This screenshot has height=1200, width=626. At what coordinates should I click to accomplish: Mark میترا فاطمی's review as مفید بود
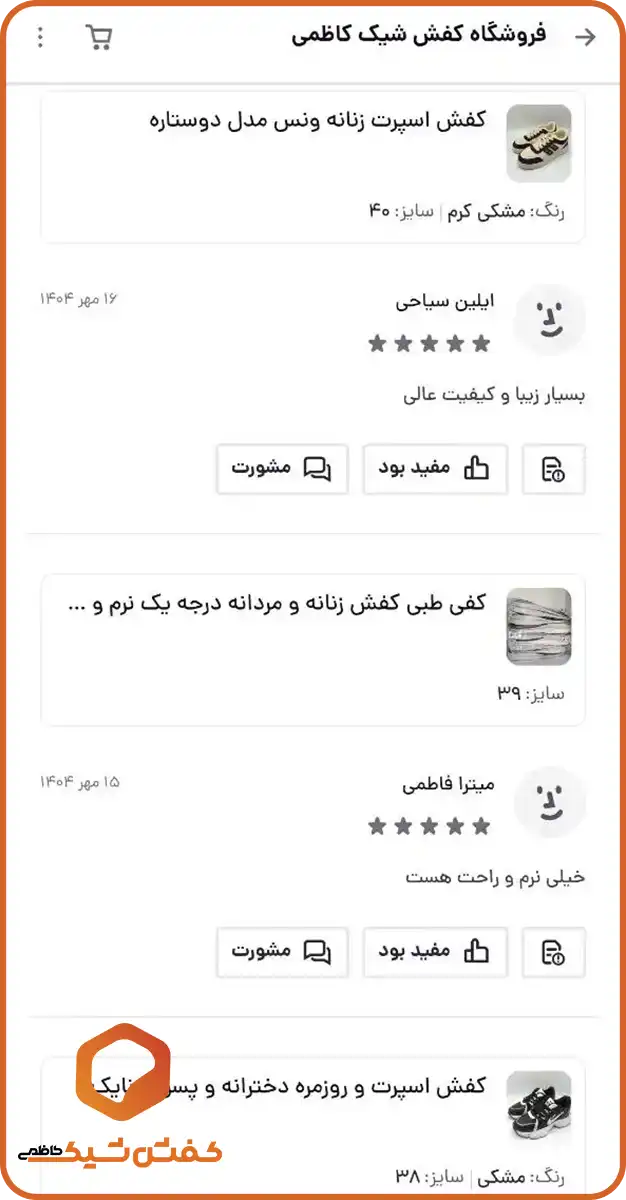[435, 952]
